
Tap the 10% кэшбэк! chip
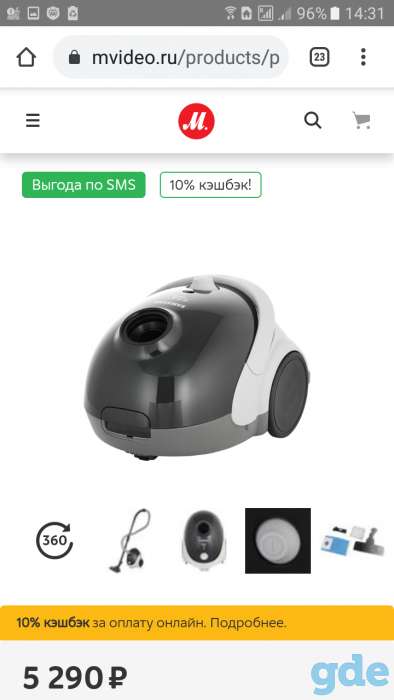coord(211,185)
